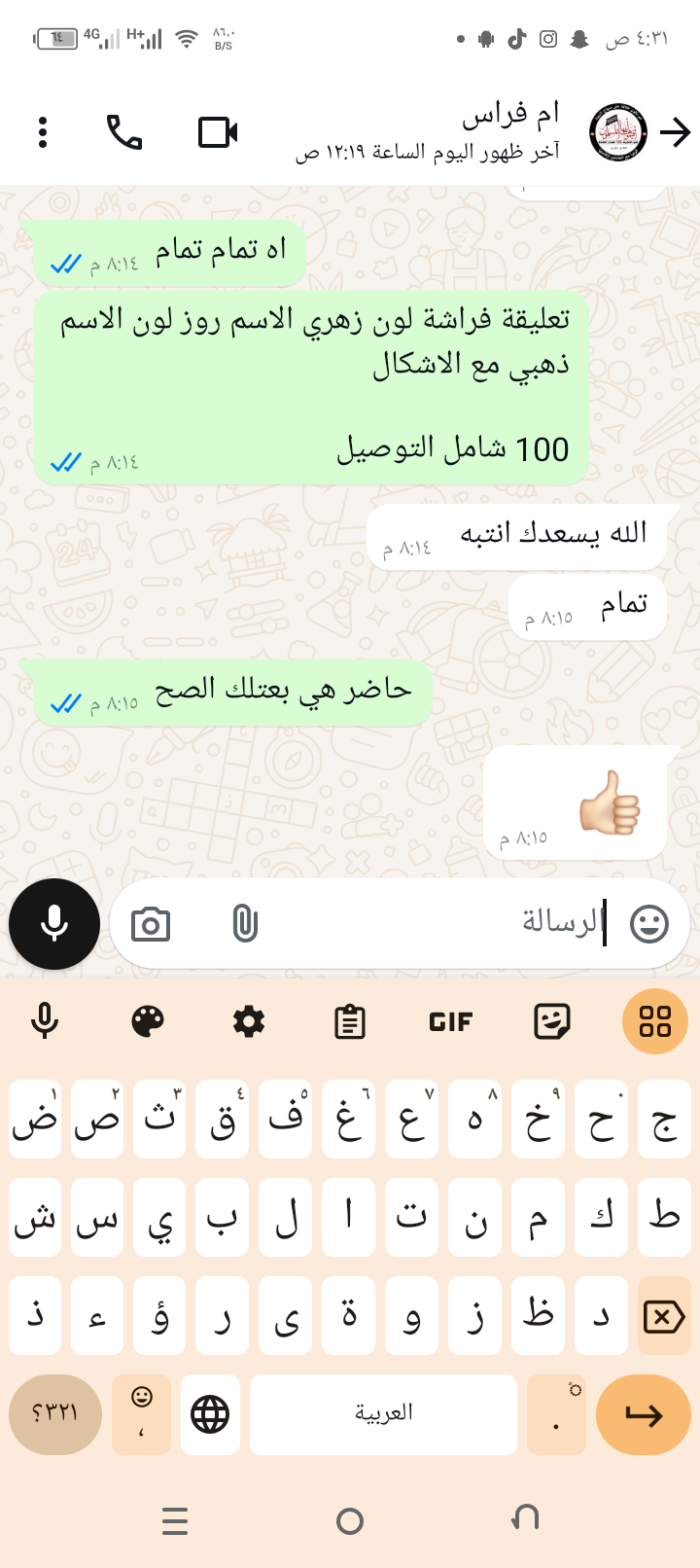Switch keyboard language with globe key
Image resolution: width=700 pixels, height=1568 pixels.
(x=210, y=1414)
